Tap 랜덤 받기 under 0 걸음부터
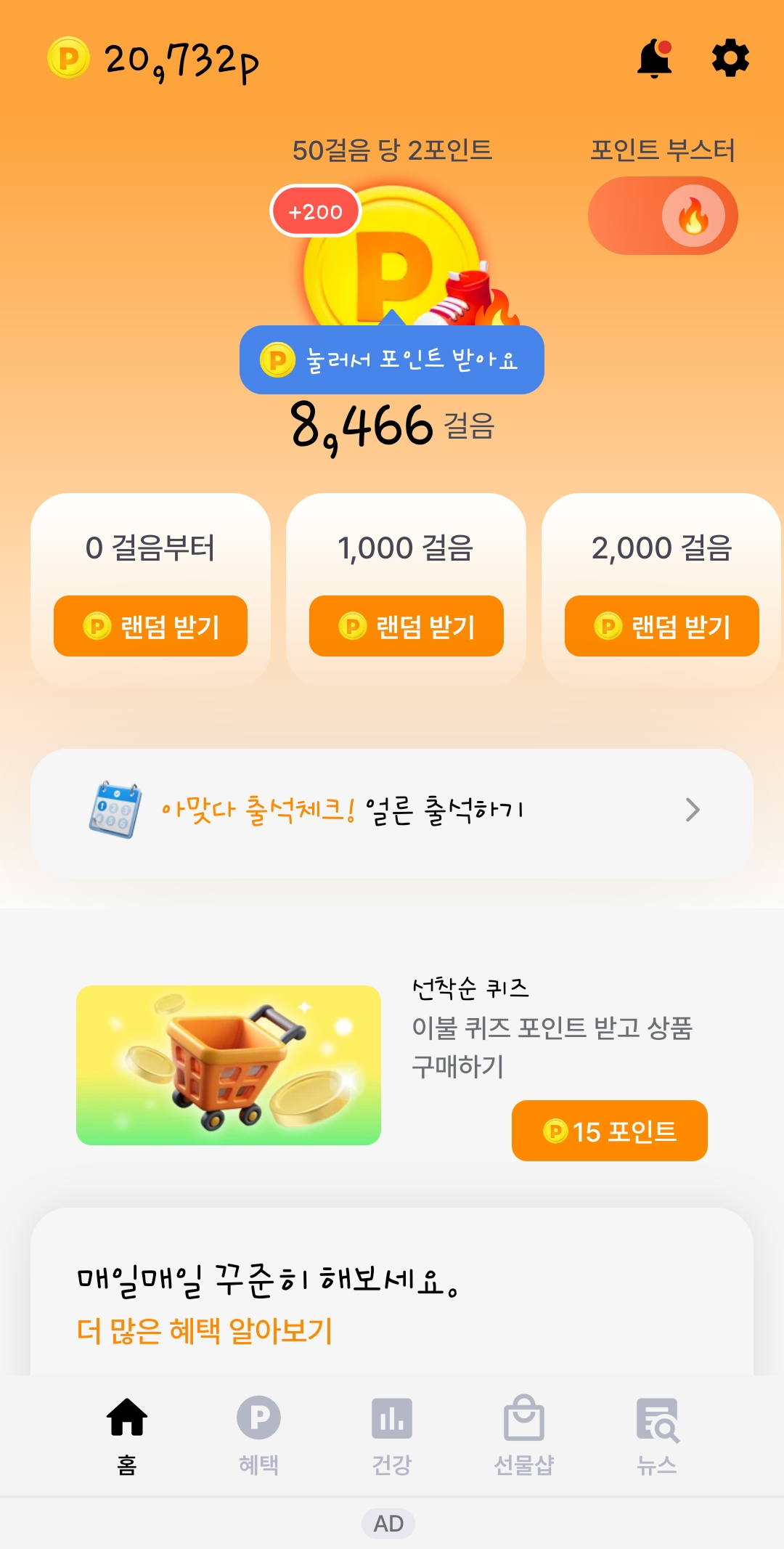The height and width of the screenshot is (1549, 784). (x=150, y=626)
